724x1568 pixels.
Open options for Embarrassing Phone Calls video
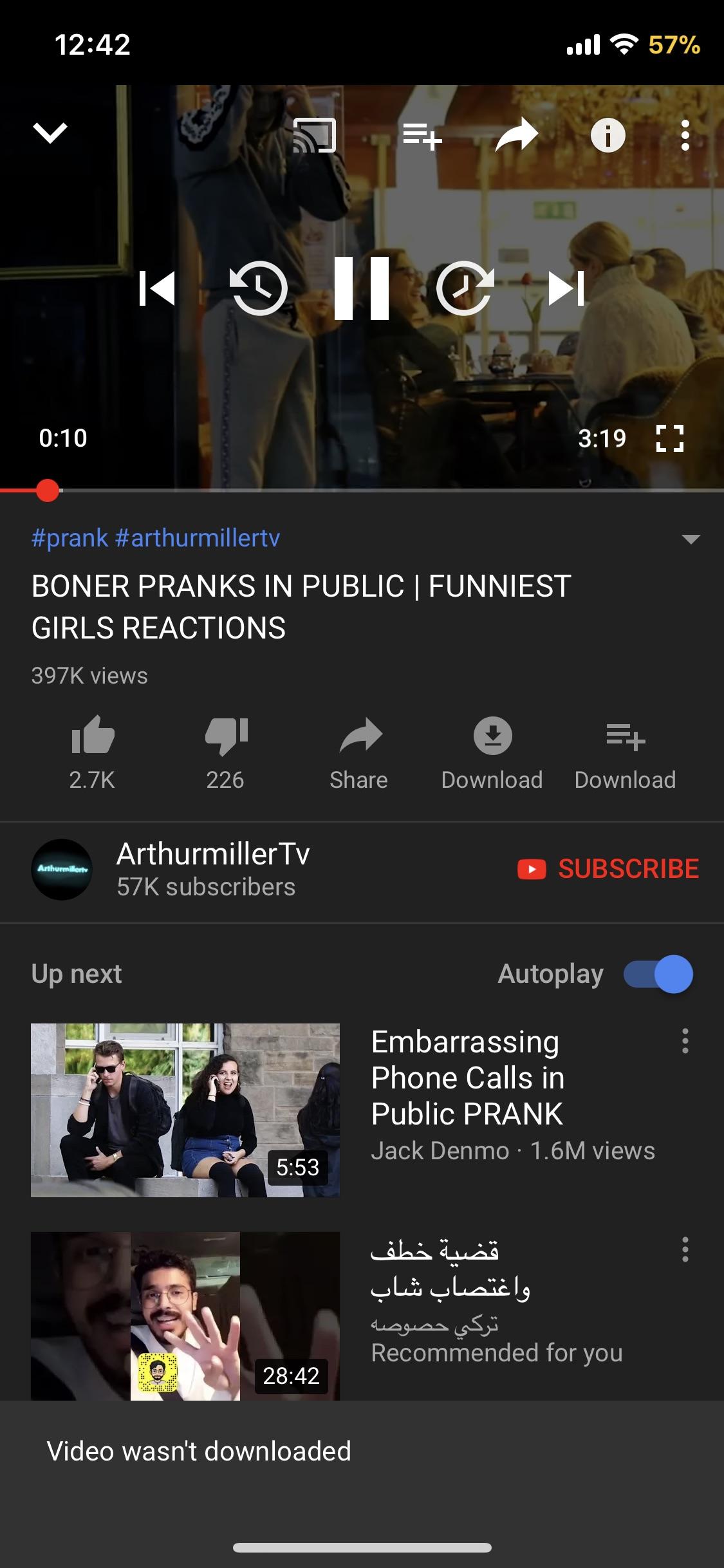[684, 1040]
